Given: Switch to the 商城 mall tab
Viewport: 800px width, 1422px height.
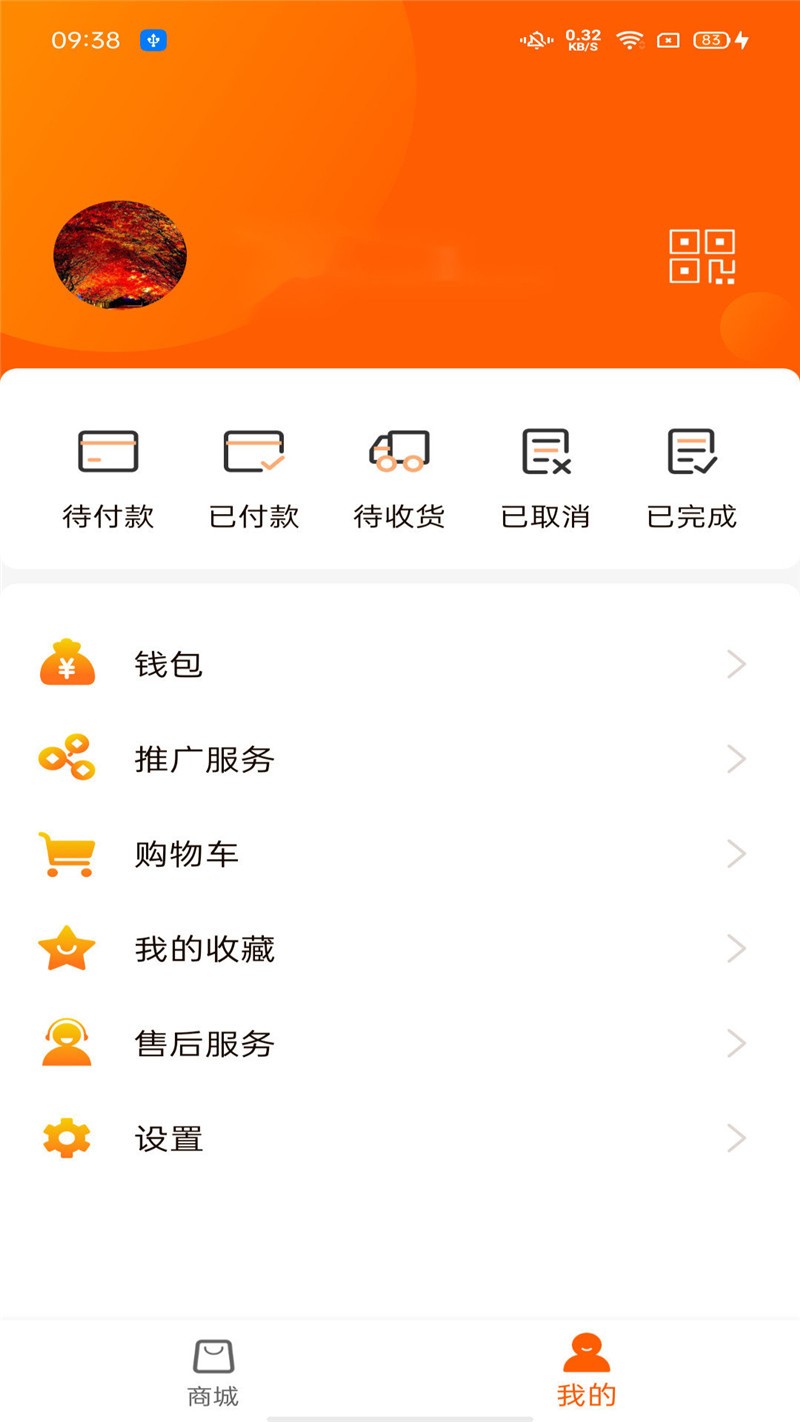Looking at the screenshot, I should tap(211, 1370).
